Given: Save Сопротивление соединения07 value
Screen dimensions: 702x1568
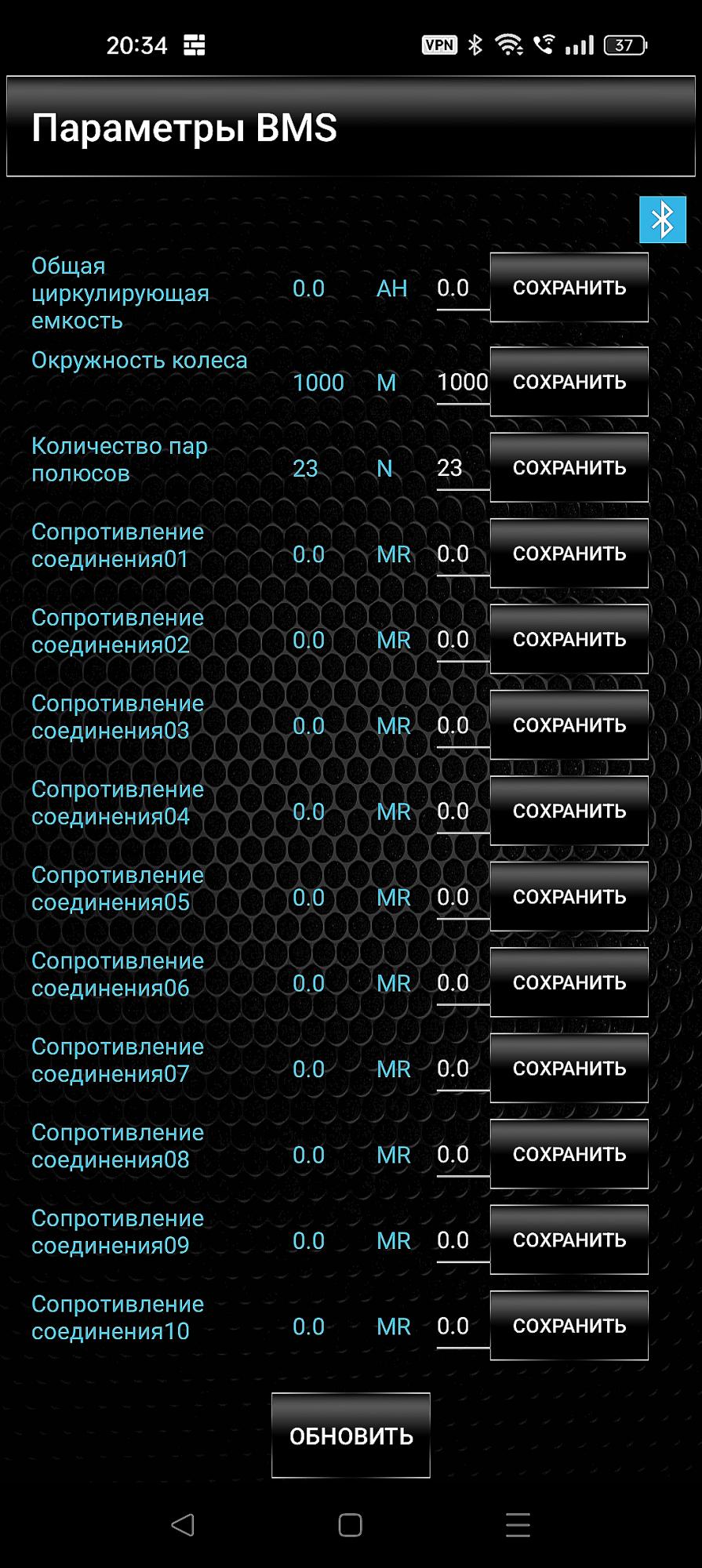Looking at the screenshot, I should (569, 1069).
